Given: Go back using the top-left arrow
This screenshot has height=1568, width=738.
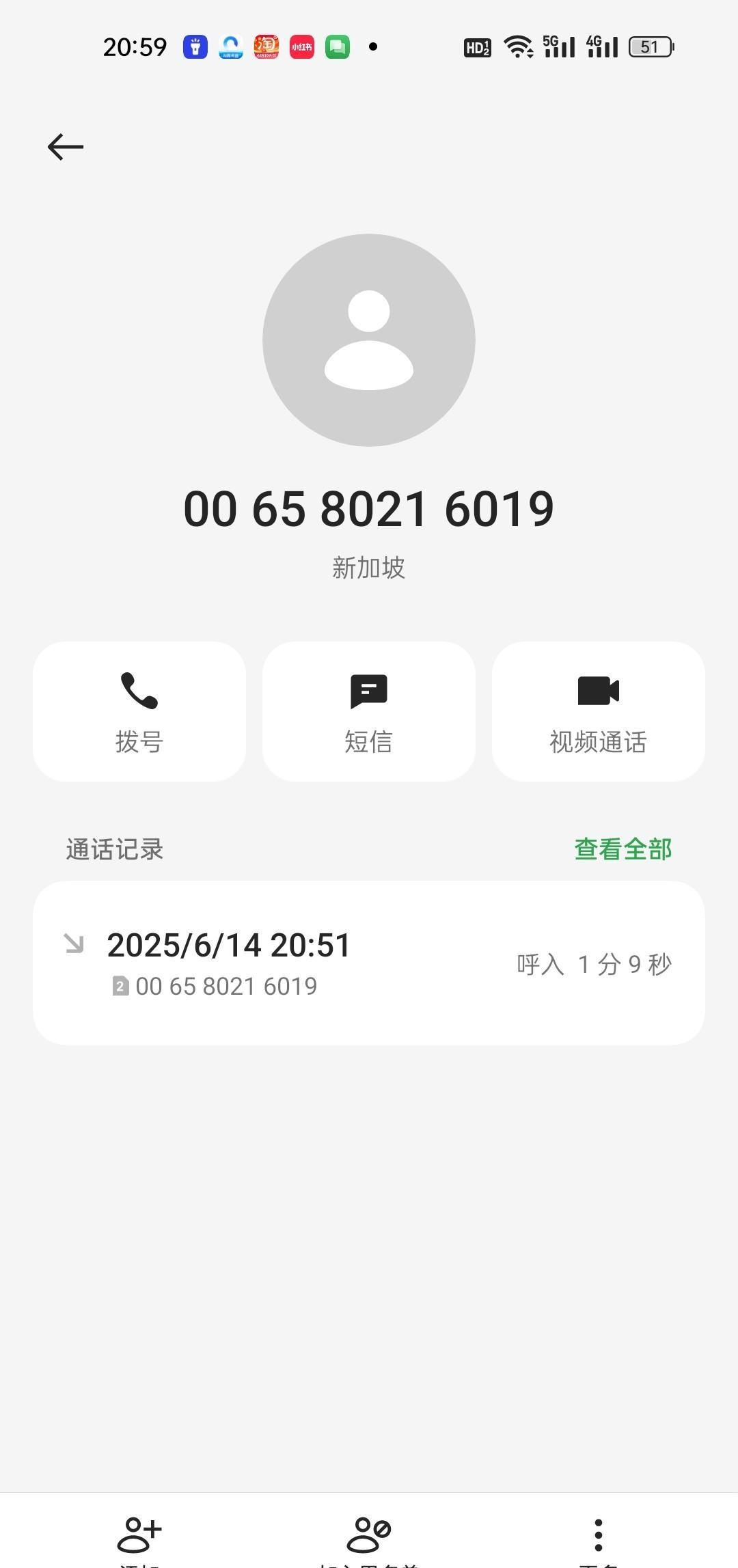Looking at the screenshot, I should (x=66, y=147).
